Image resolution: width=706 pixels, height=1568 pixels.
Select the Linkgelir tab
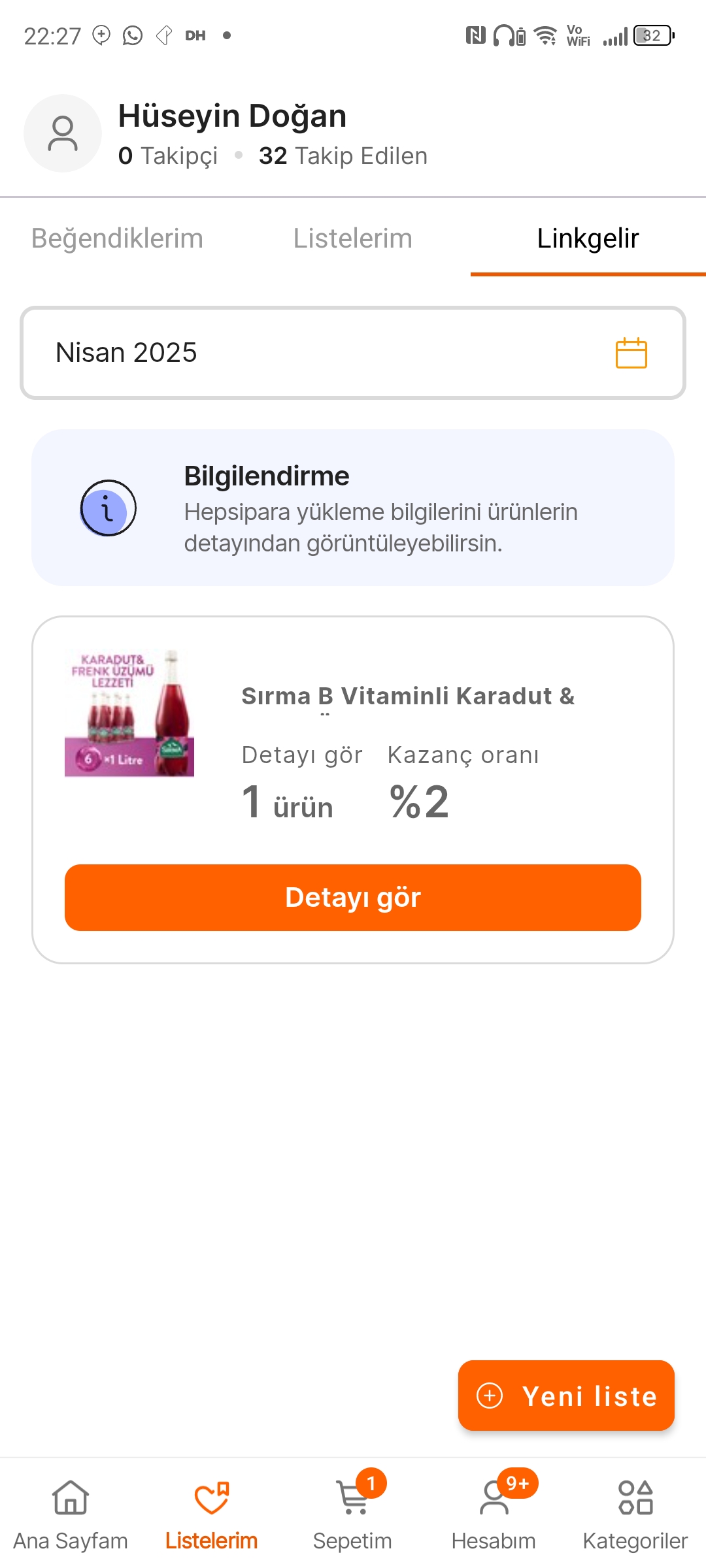tap(588, 238)
